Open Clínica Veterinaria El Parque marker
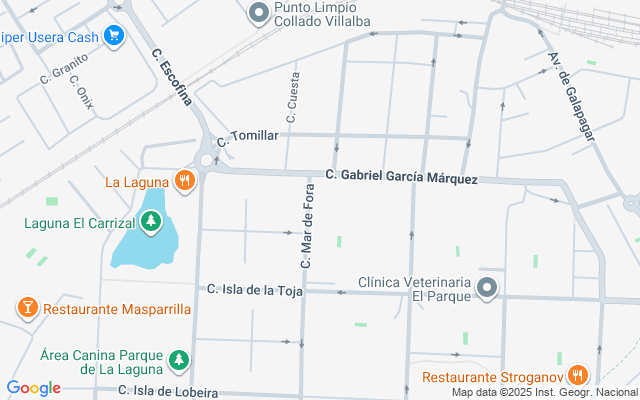Screen dimensions: 640x400 coord(487,288)
